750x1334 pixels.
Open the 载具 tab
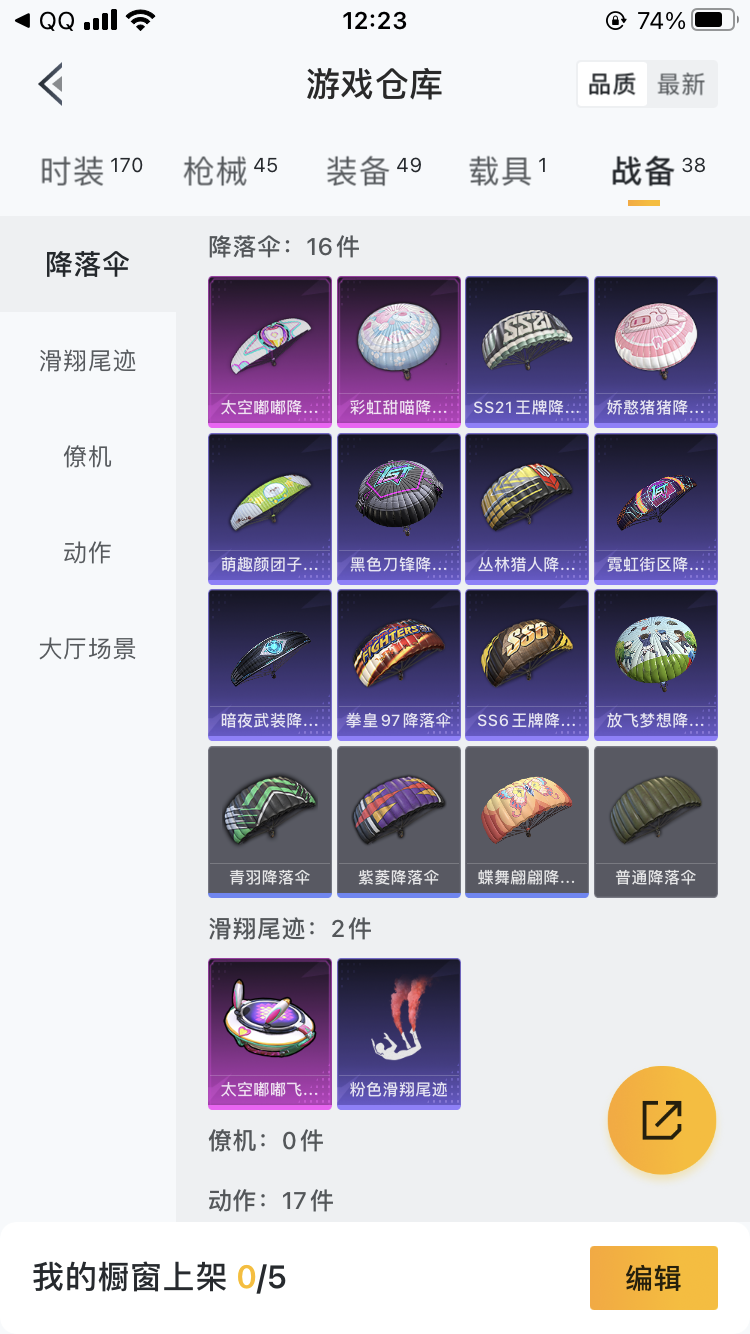508,171
